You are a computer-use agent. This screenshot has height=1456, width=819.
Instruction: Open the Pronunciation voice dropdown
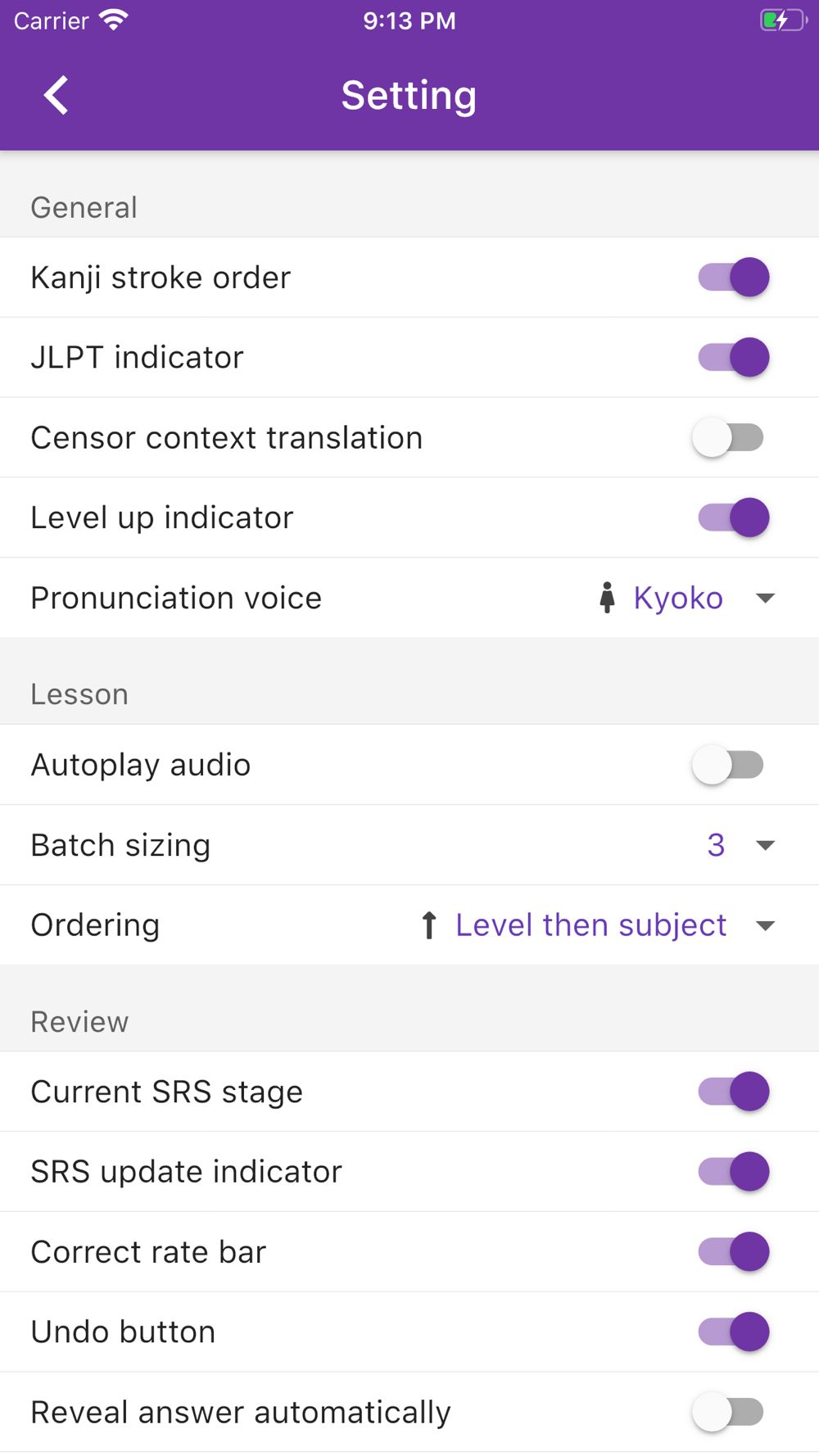[686, 599]
